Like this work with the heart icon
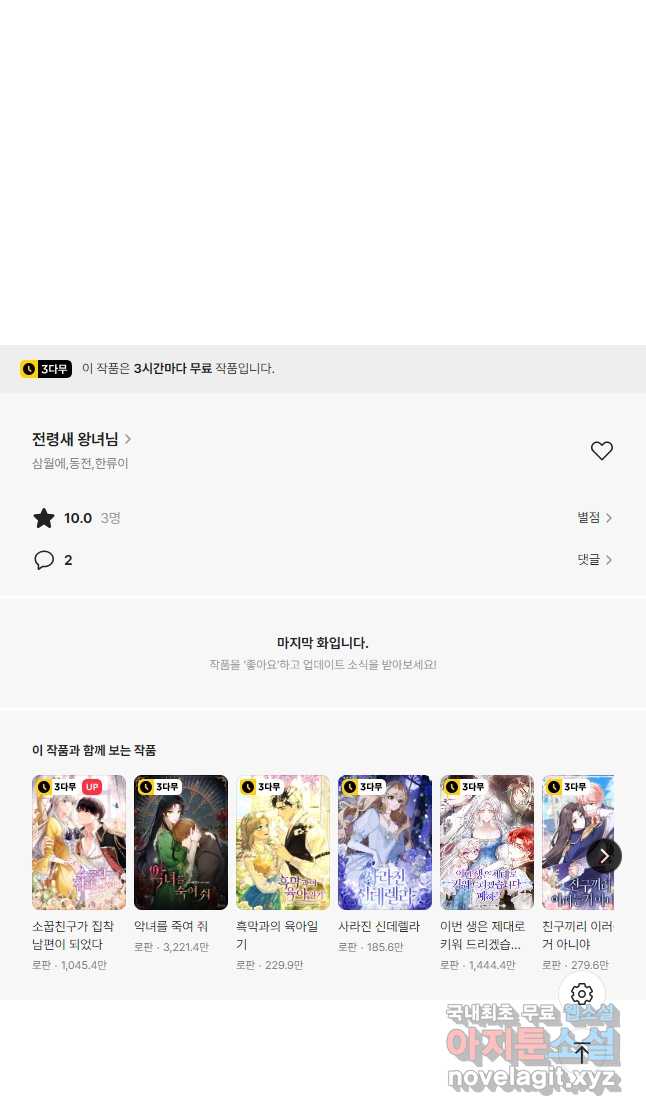The image size is (646, 1116). pyautogui.click(x=601, y=451)
